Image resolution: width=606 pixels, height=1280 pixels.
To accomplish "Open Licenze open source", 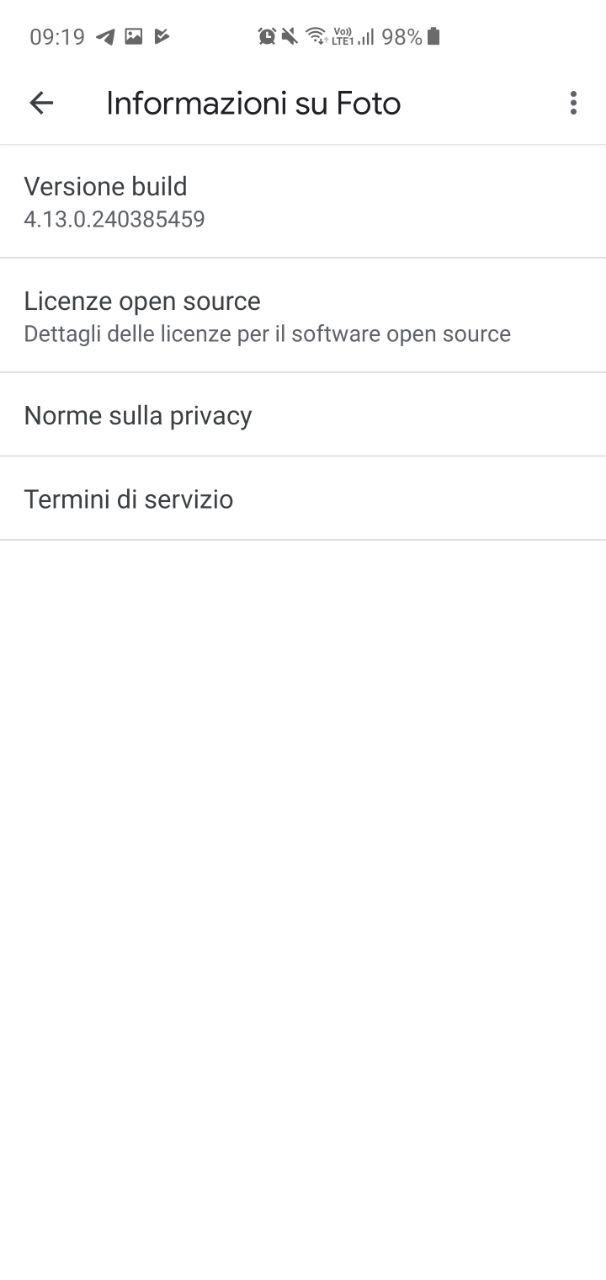I will (x=303, y=316).
